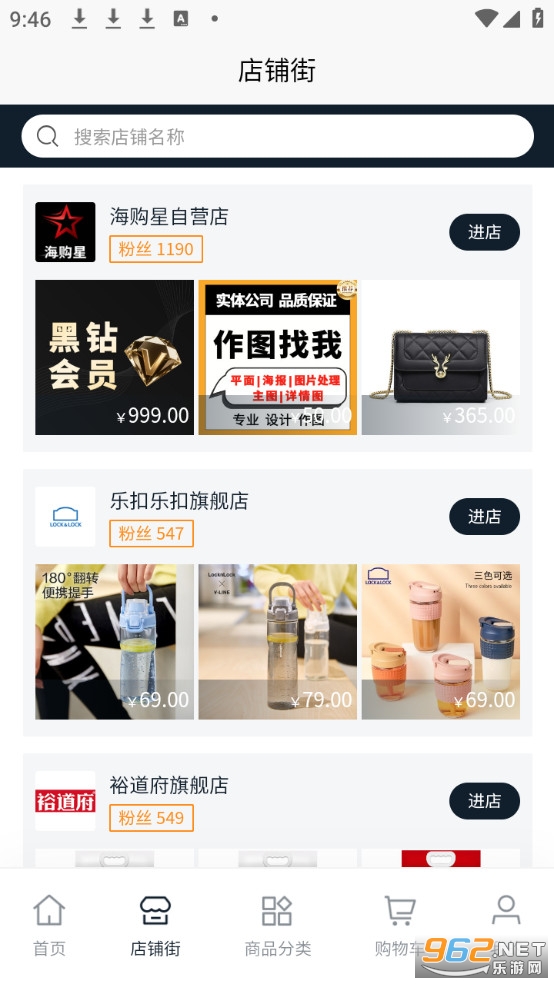Image resolution: width=554 pixels, height=984 pixels.
Task: Enter the 裕道府旗舰店 store
Action: tap(484, 801)
